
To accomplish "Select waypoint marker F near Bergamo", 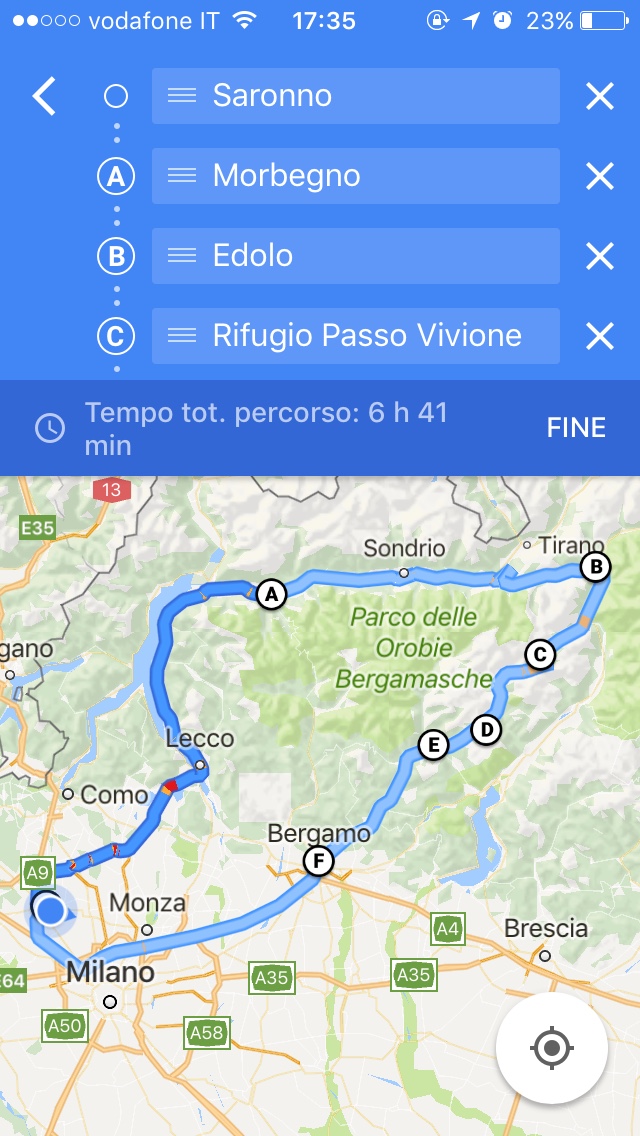I will click(317, 861).
